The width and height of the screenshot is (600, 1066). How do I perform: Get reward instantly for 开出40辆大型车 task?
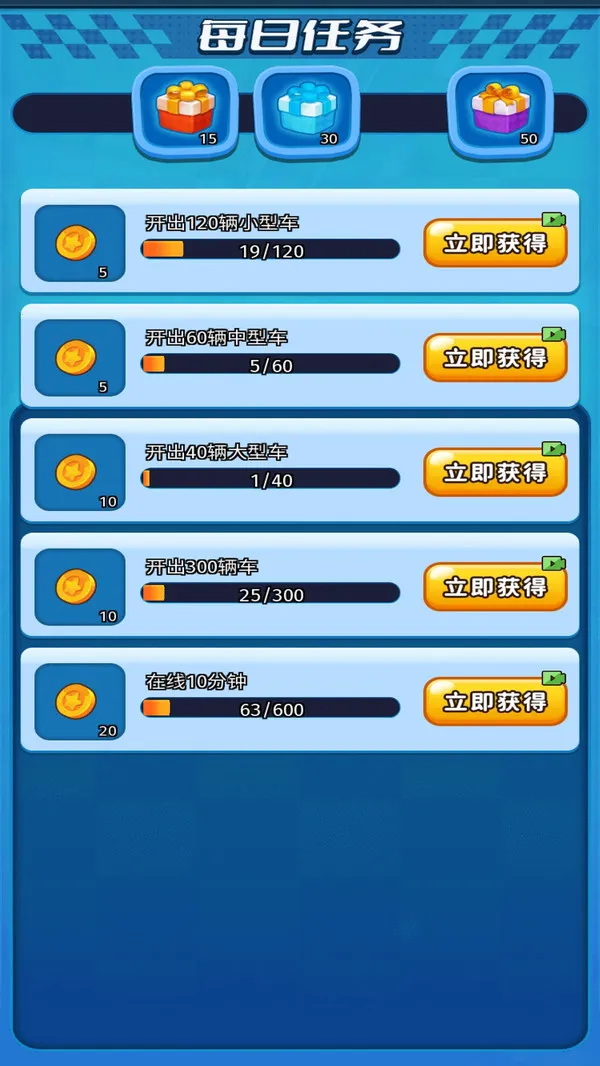[495, 472]
